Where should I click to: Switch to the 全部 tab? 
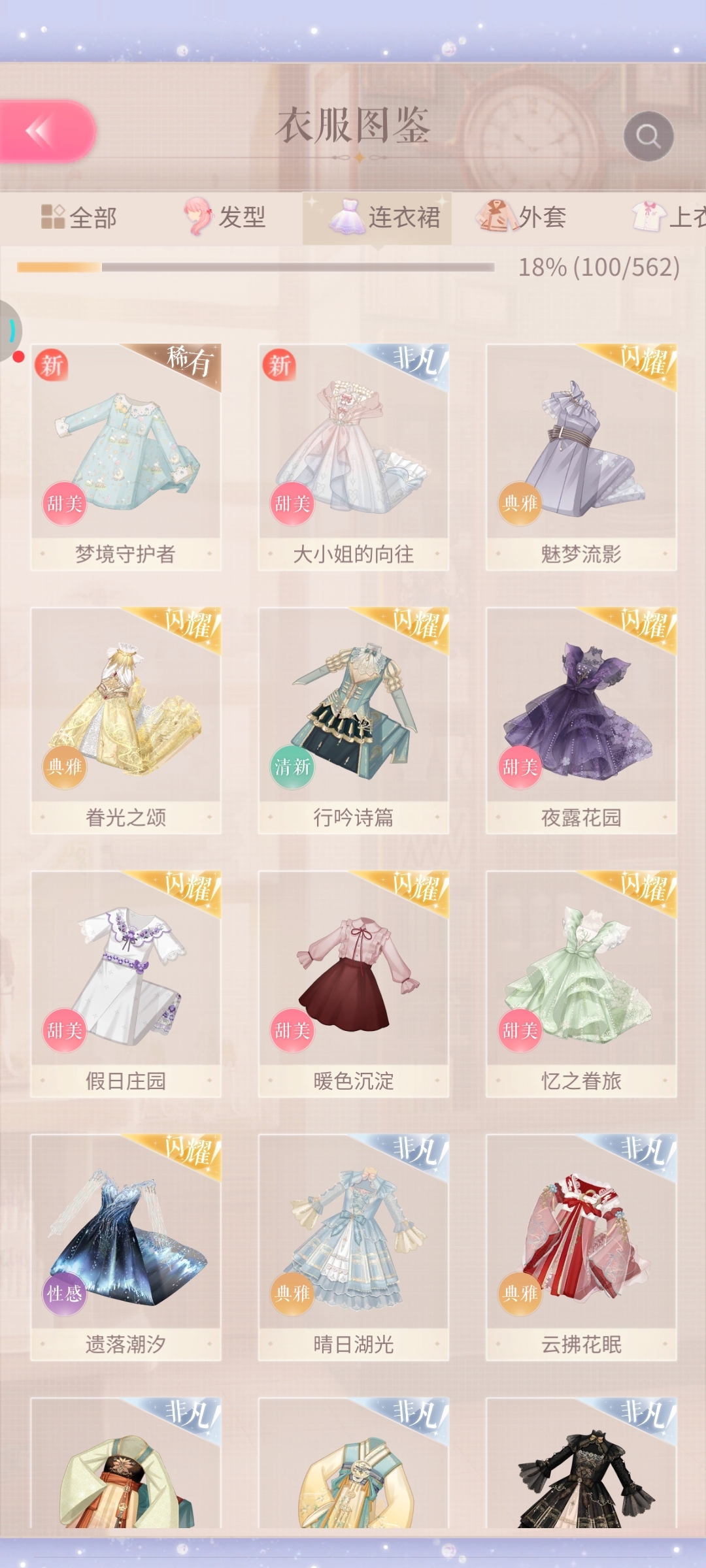80,218
